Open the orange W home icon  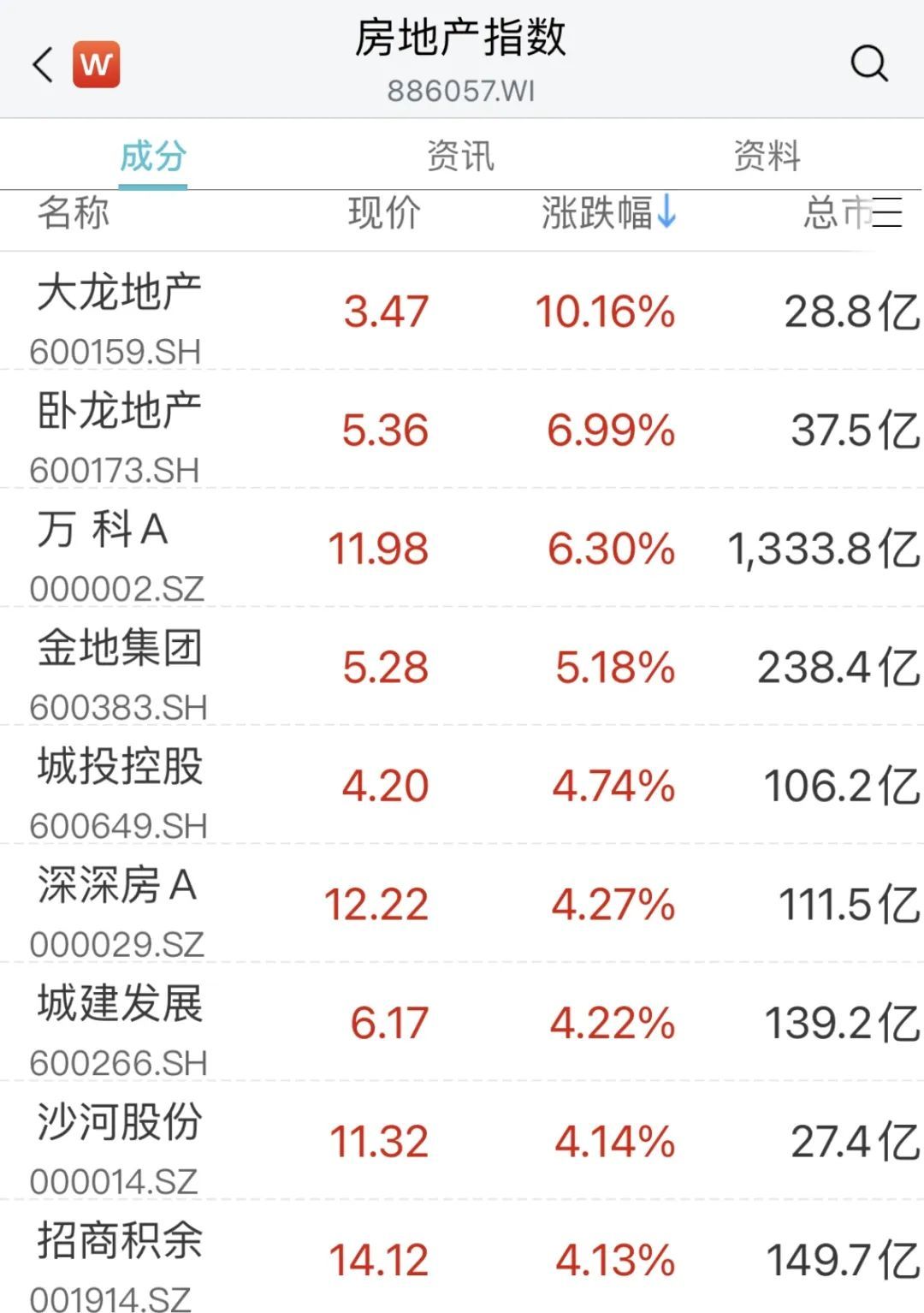(x=96, y=64)
